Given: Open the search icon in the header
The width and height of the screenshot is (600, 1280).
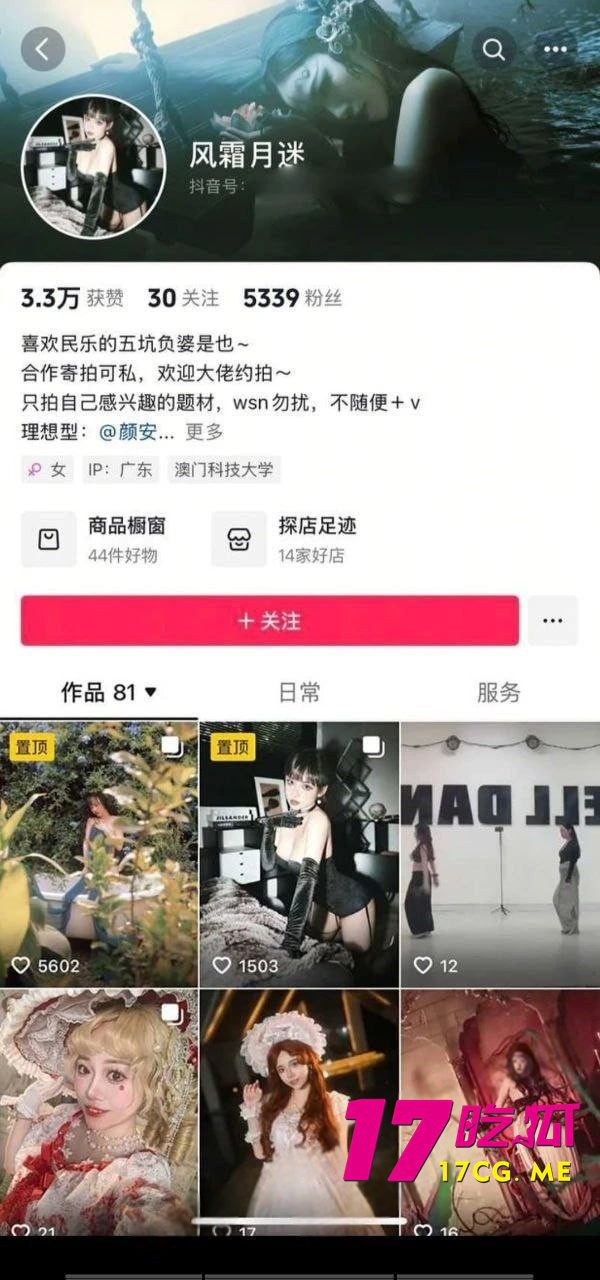Looking at the screenshot, I should pyautogui.click(x=494, y=49).
